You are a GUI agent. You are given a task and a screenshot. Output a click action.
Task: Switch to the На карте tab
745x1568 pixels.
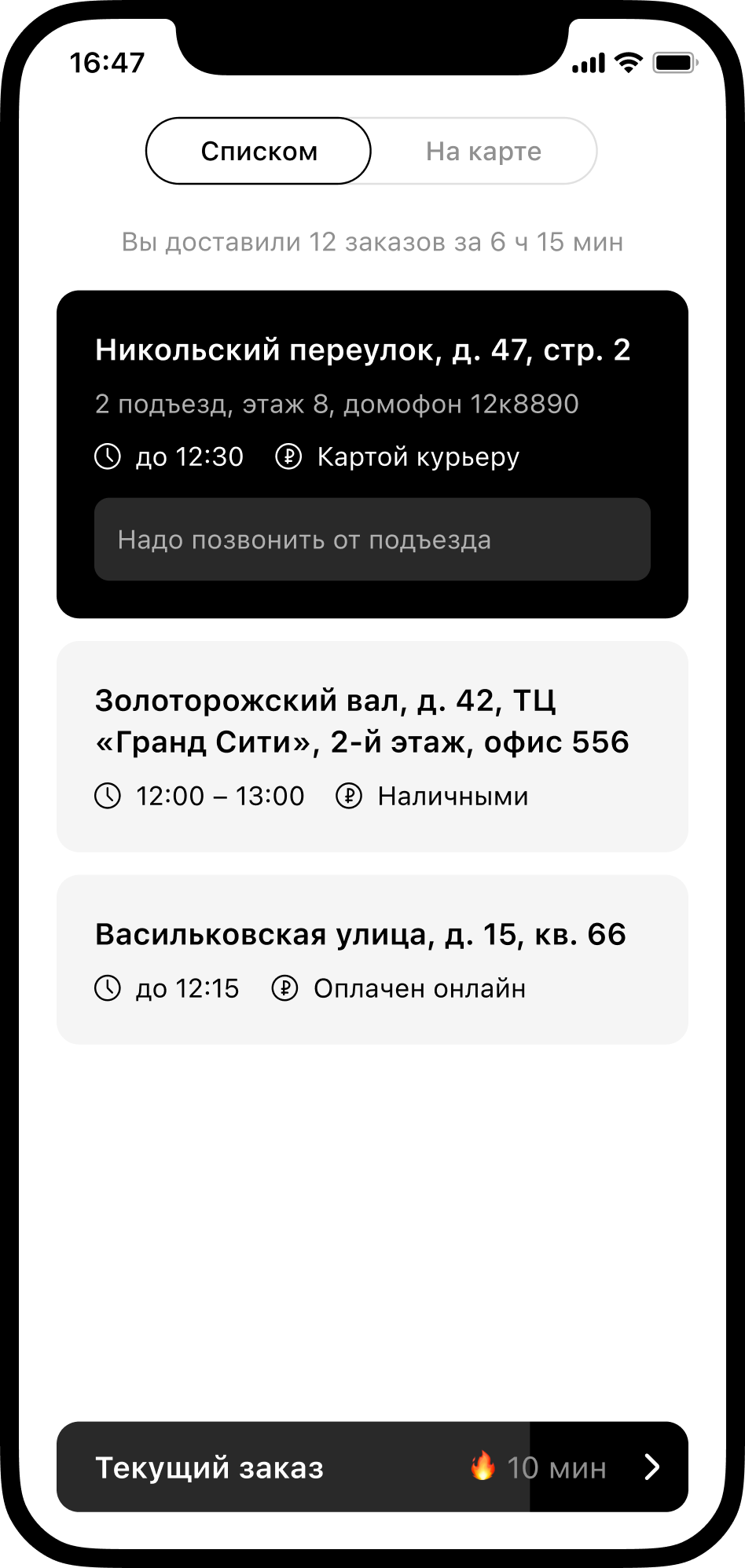coord(483,151)
